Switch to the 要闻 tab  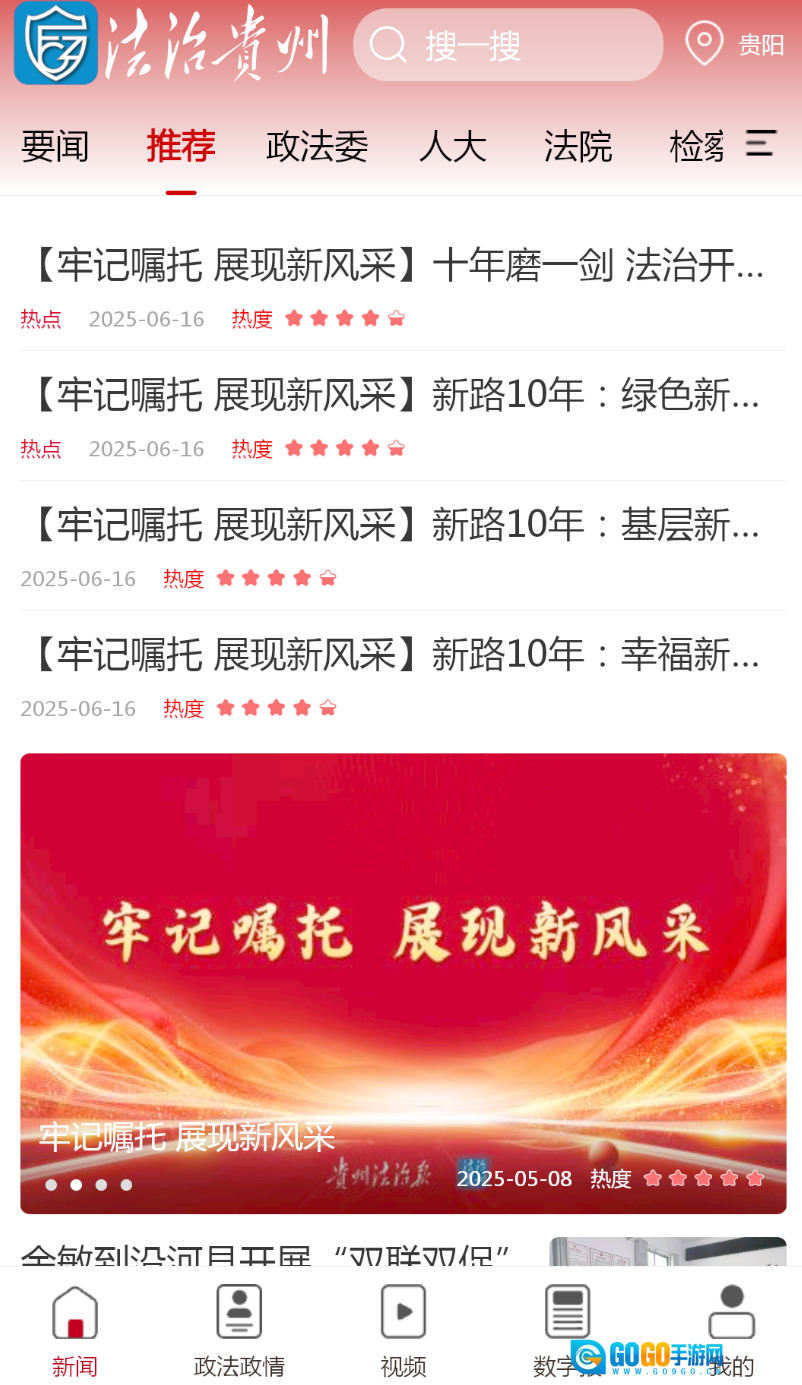(54, 146)
